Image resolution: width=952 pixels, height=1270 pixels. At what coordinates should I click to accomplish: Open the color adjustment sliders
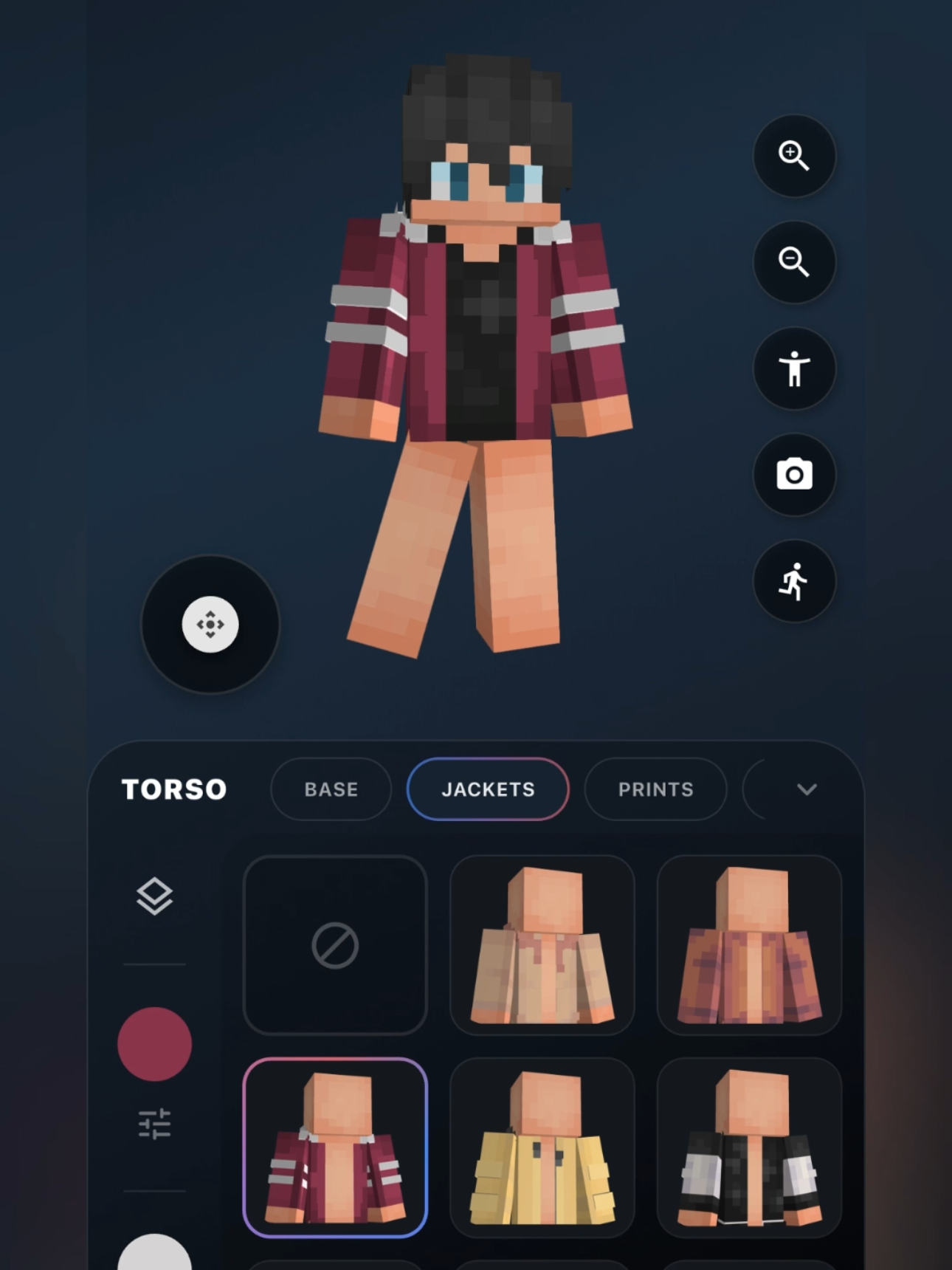click(x=154, y=1124)
